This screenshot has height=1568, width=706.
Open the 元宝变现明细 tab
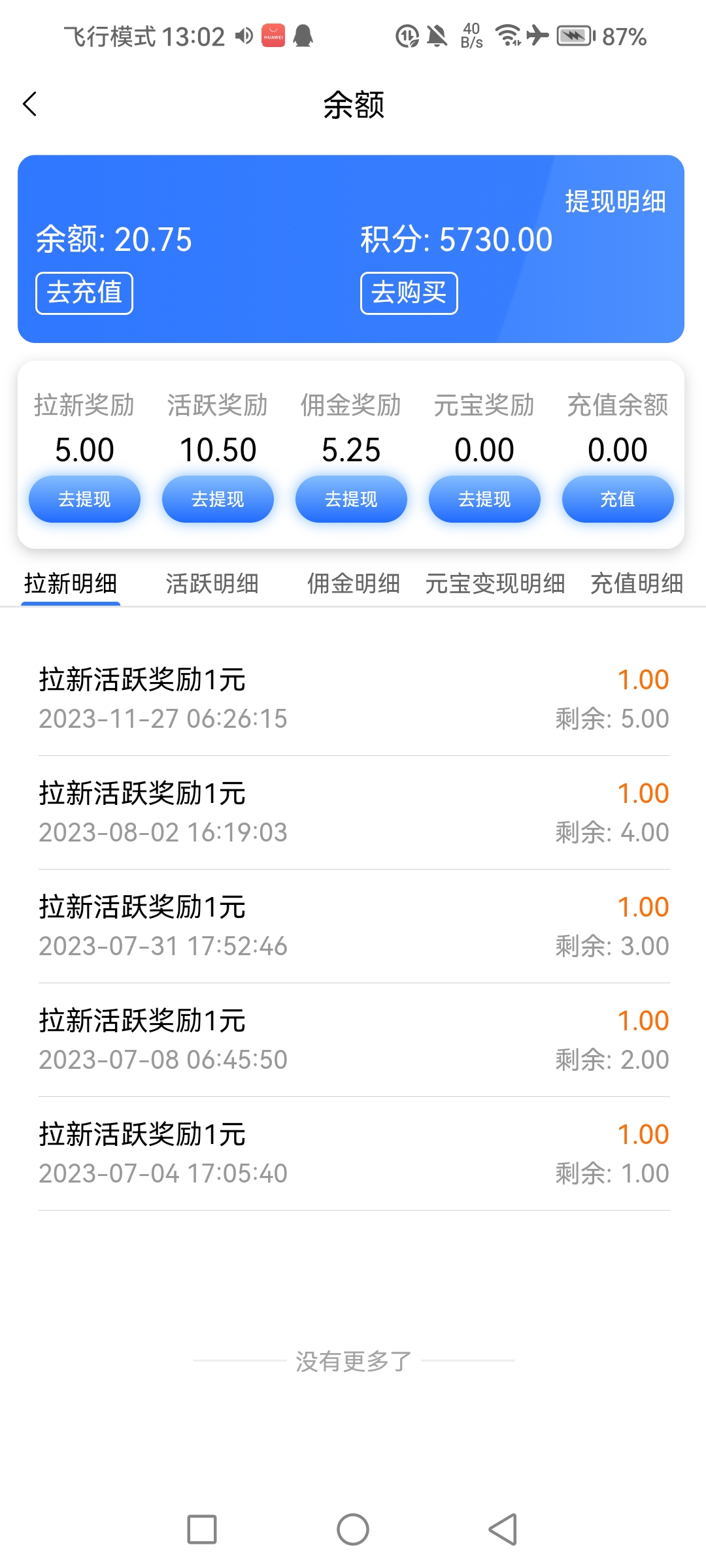(x=495, y=583)
